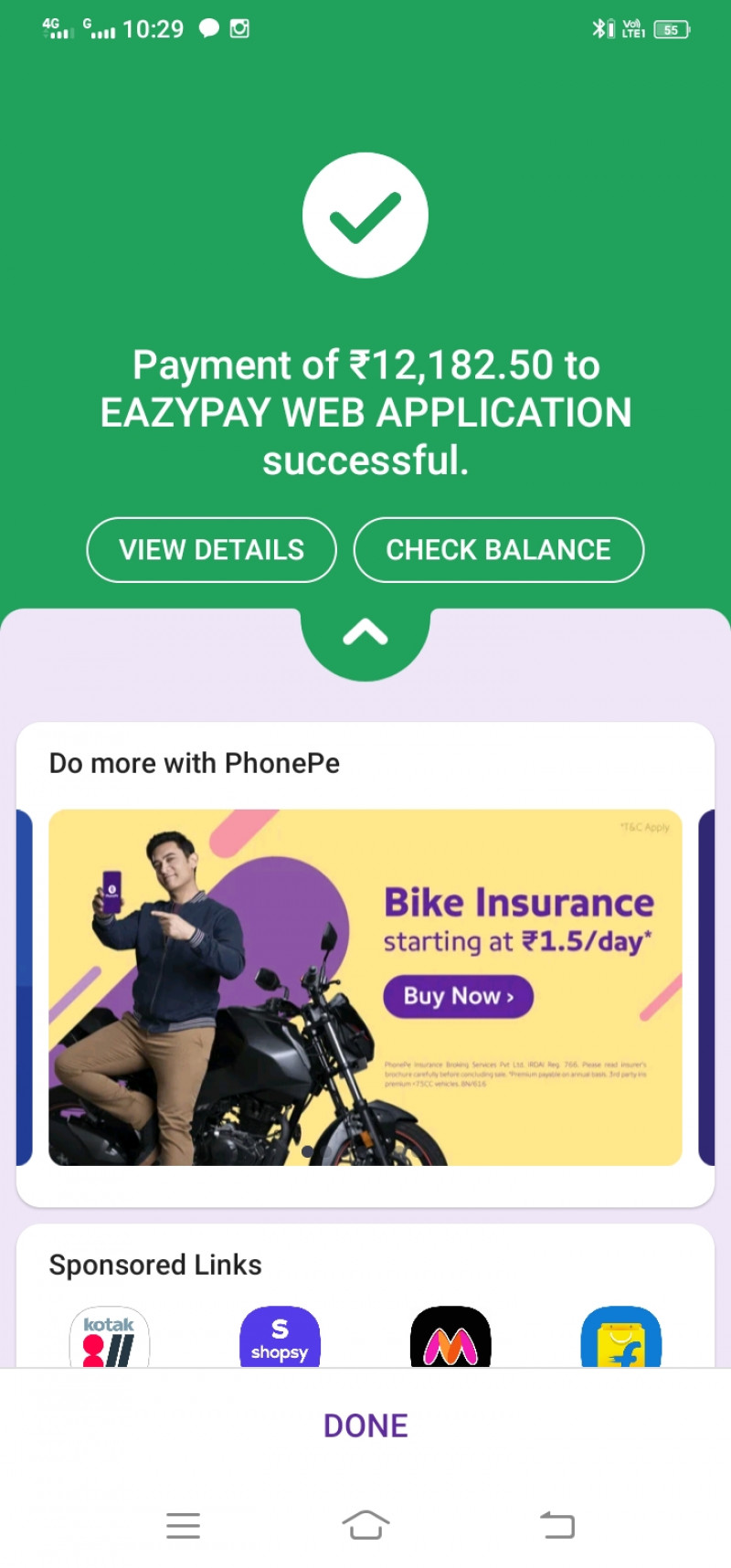This screenshot has width=731, height=1568.
Task: Check your account balance
Action: [498, 550]
